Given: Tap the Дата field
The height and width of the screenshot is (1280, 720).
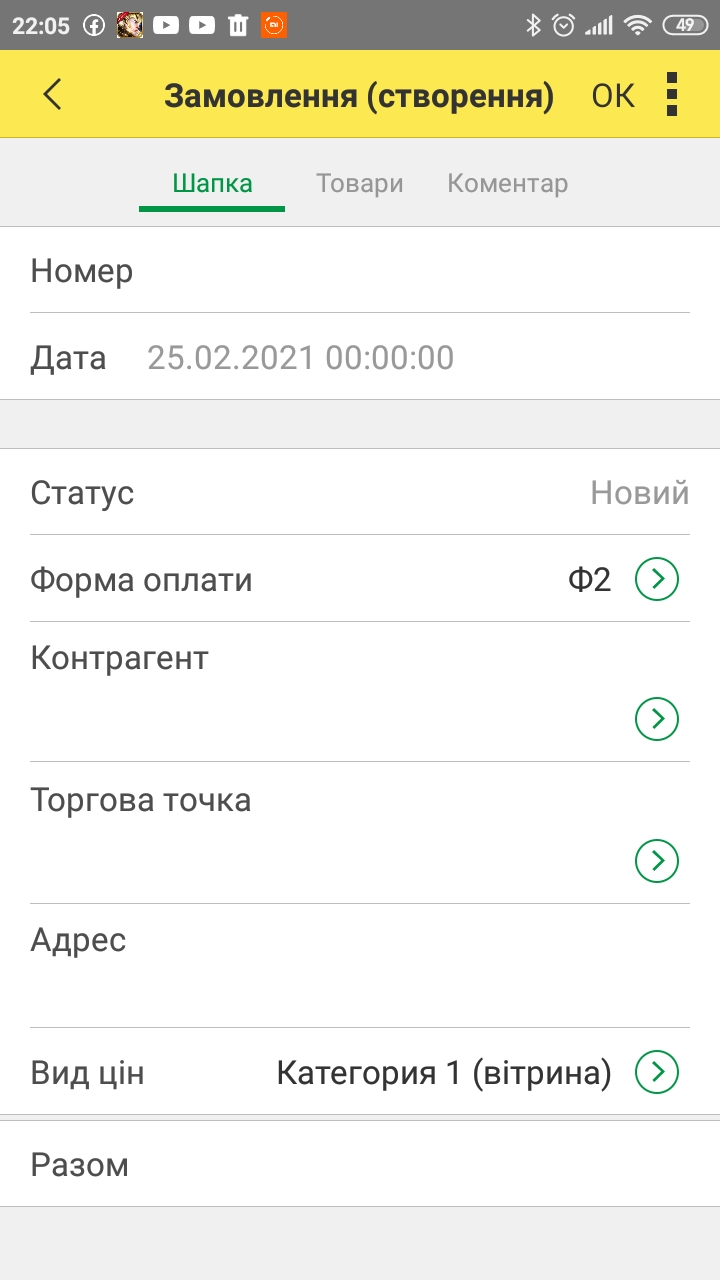Looking at the screenshot, I should [360, 357].
